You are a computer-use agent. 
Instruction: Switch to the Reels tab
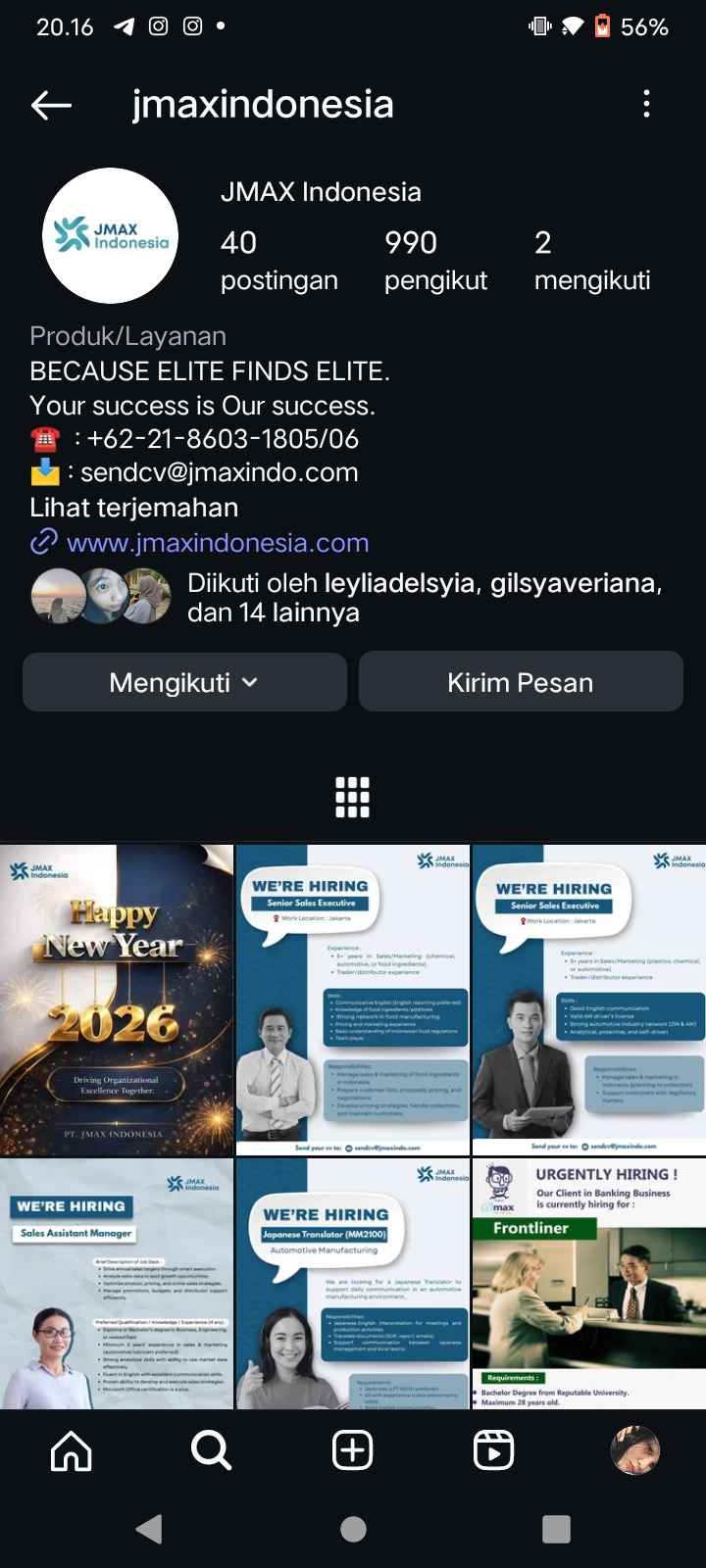click(x=493, y=1450)
